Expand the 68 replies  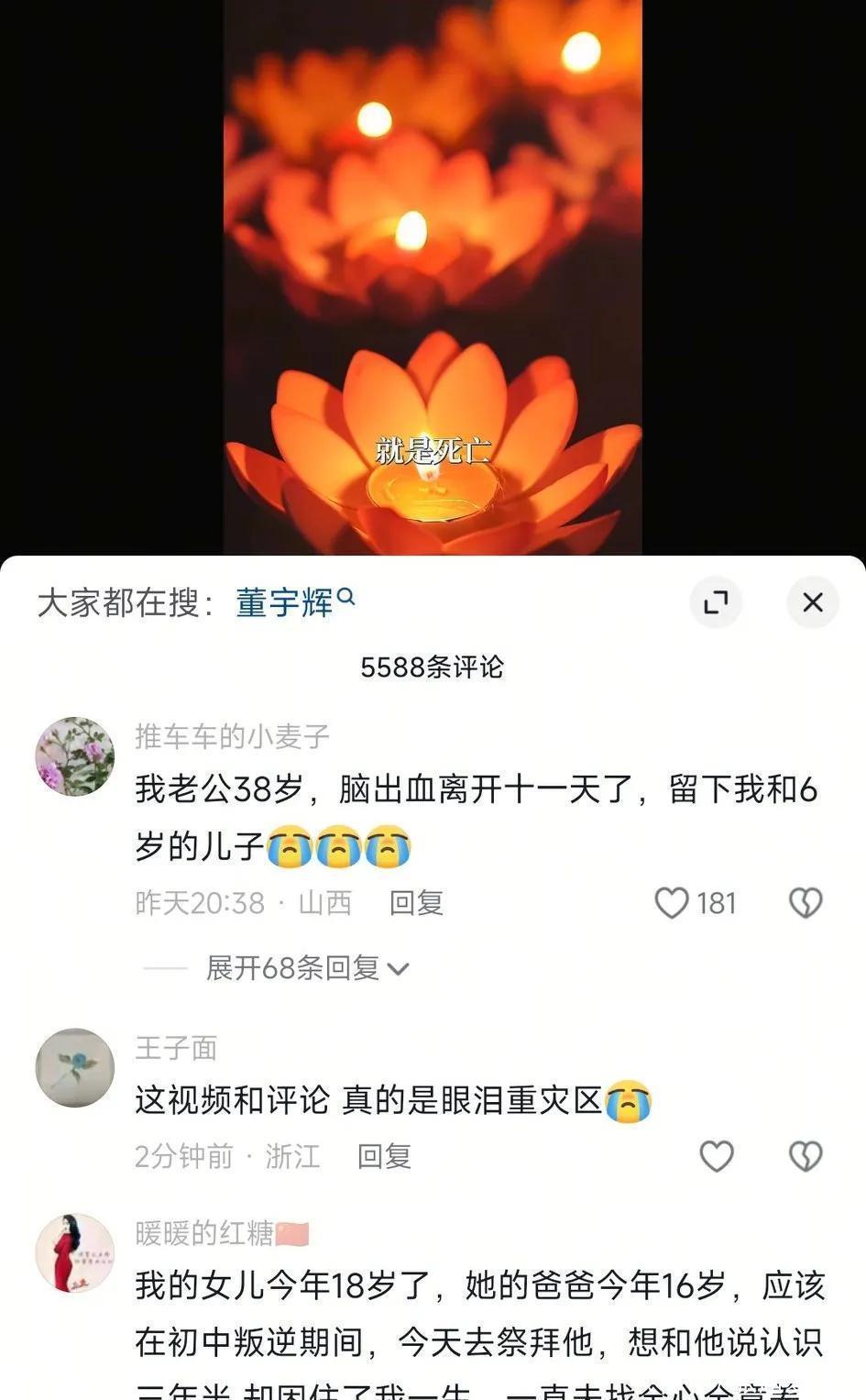[x=306, y=968]
